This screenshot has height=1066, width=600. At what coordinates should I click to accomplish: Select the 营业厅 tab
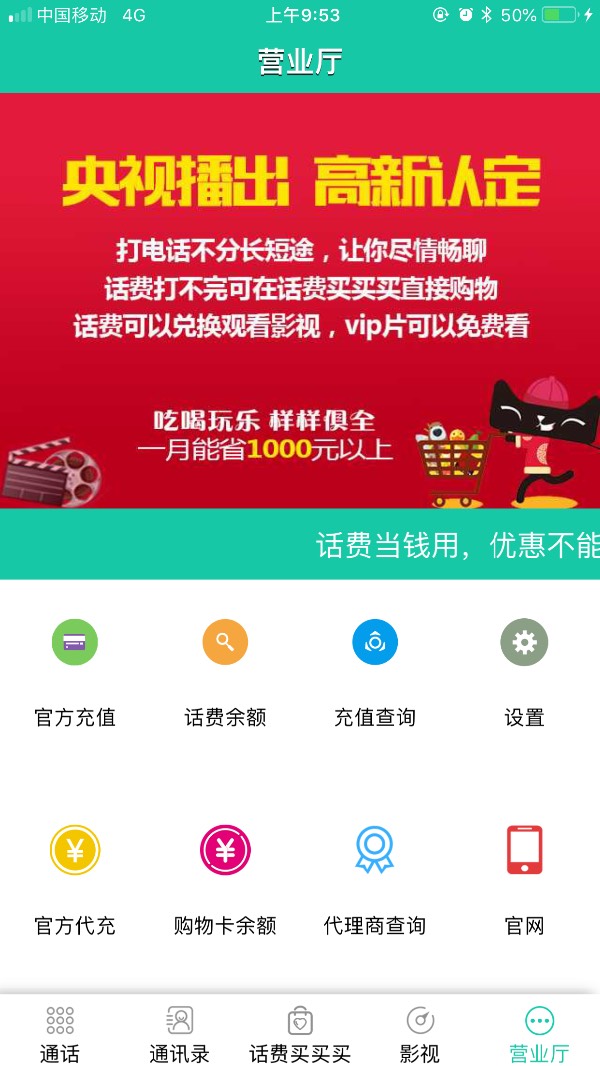pyautogui.click(x=539, y=1033)
